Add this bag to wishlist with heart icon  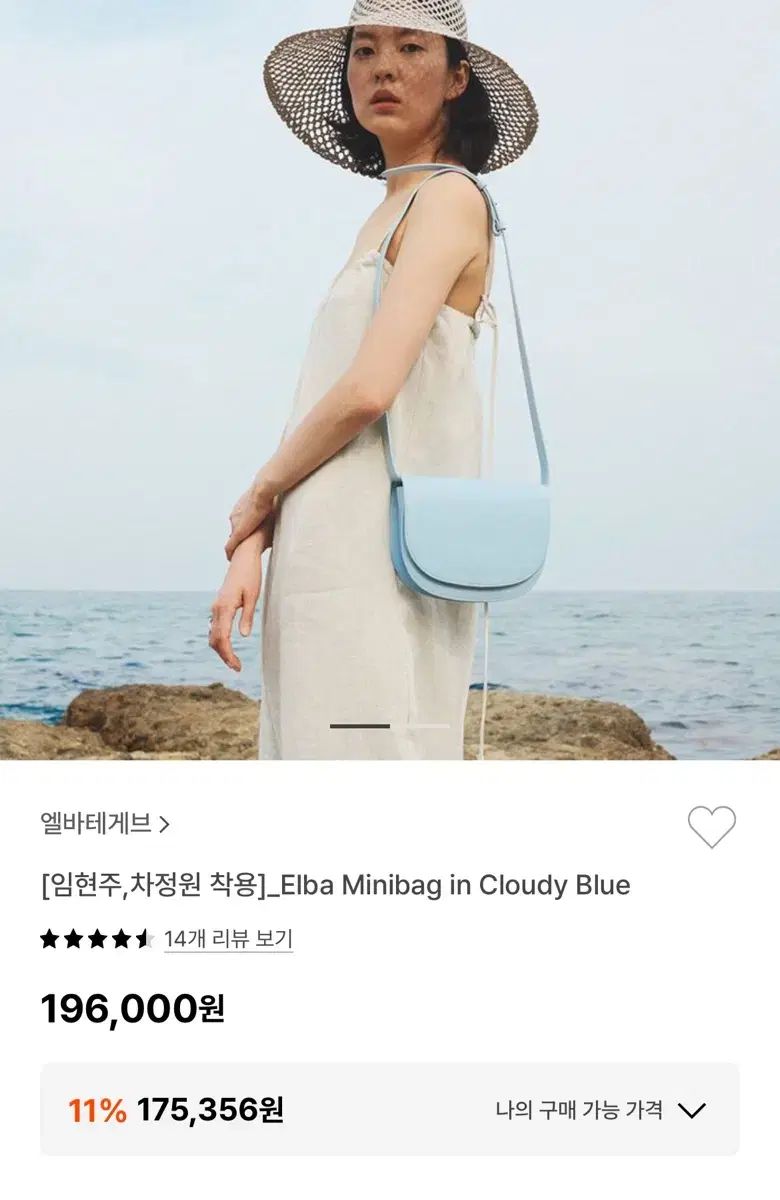click(711, 827)
